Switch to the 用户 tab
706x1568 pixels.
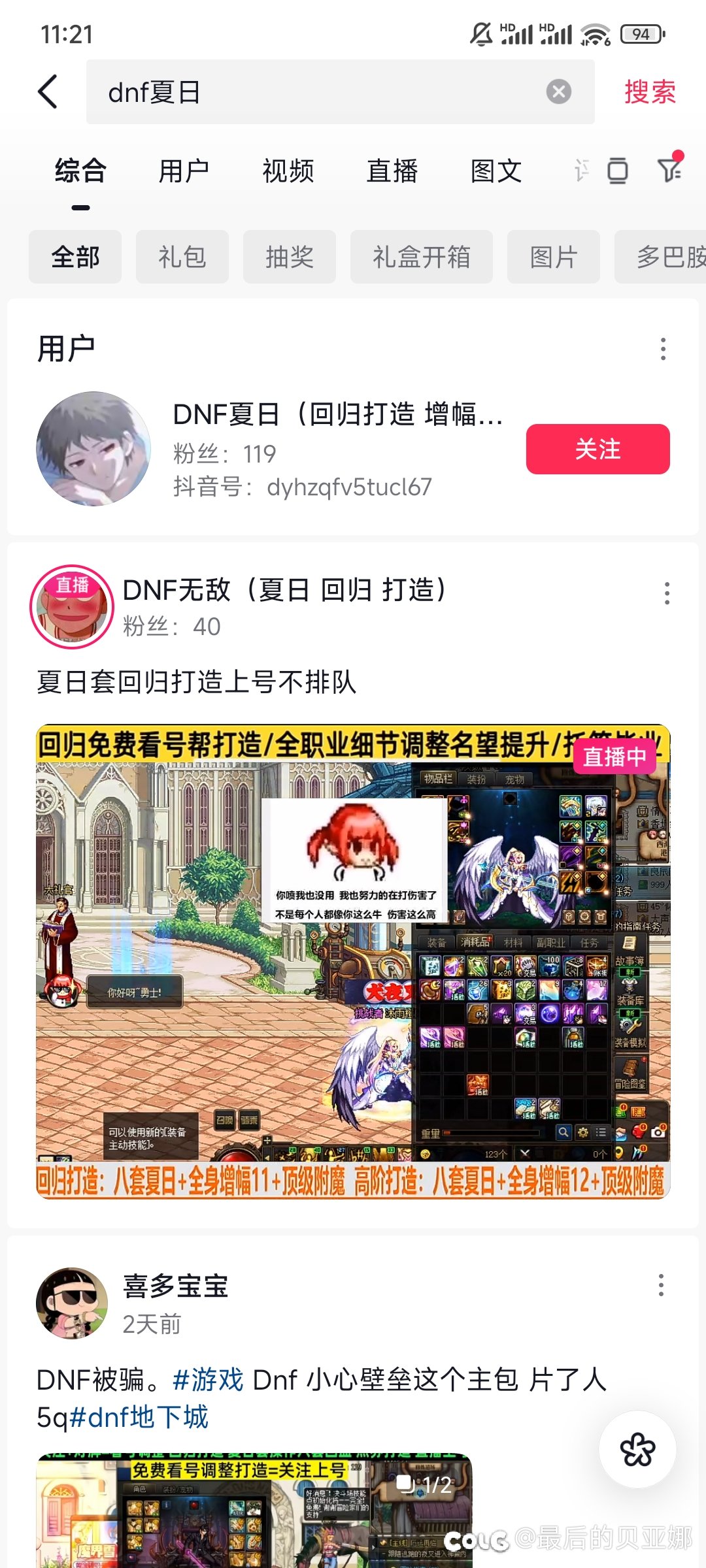coord(184,171)
